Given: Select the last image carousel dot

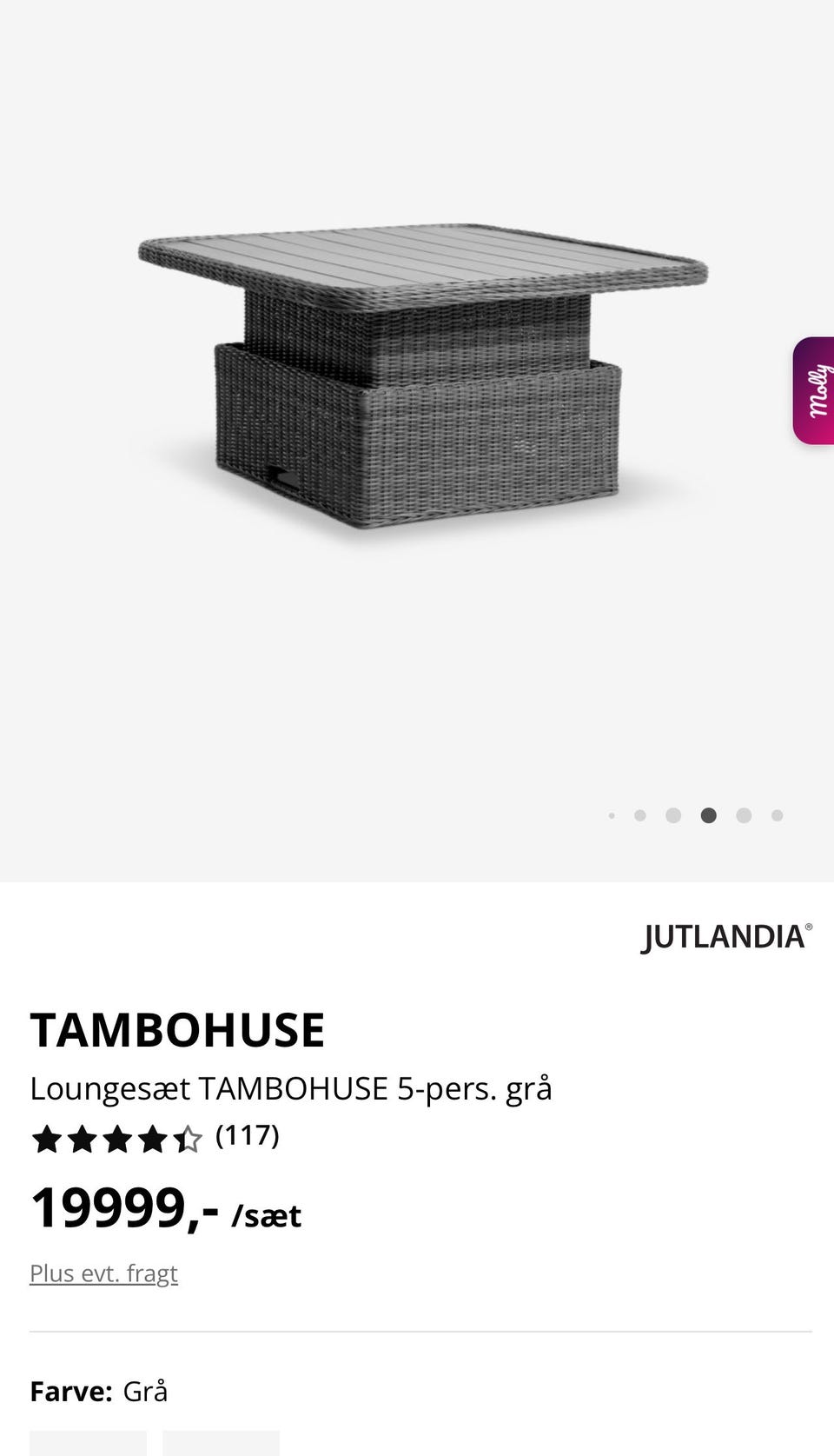Looking at the screenshot, I should tap(776, 815).
